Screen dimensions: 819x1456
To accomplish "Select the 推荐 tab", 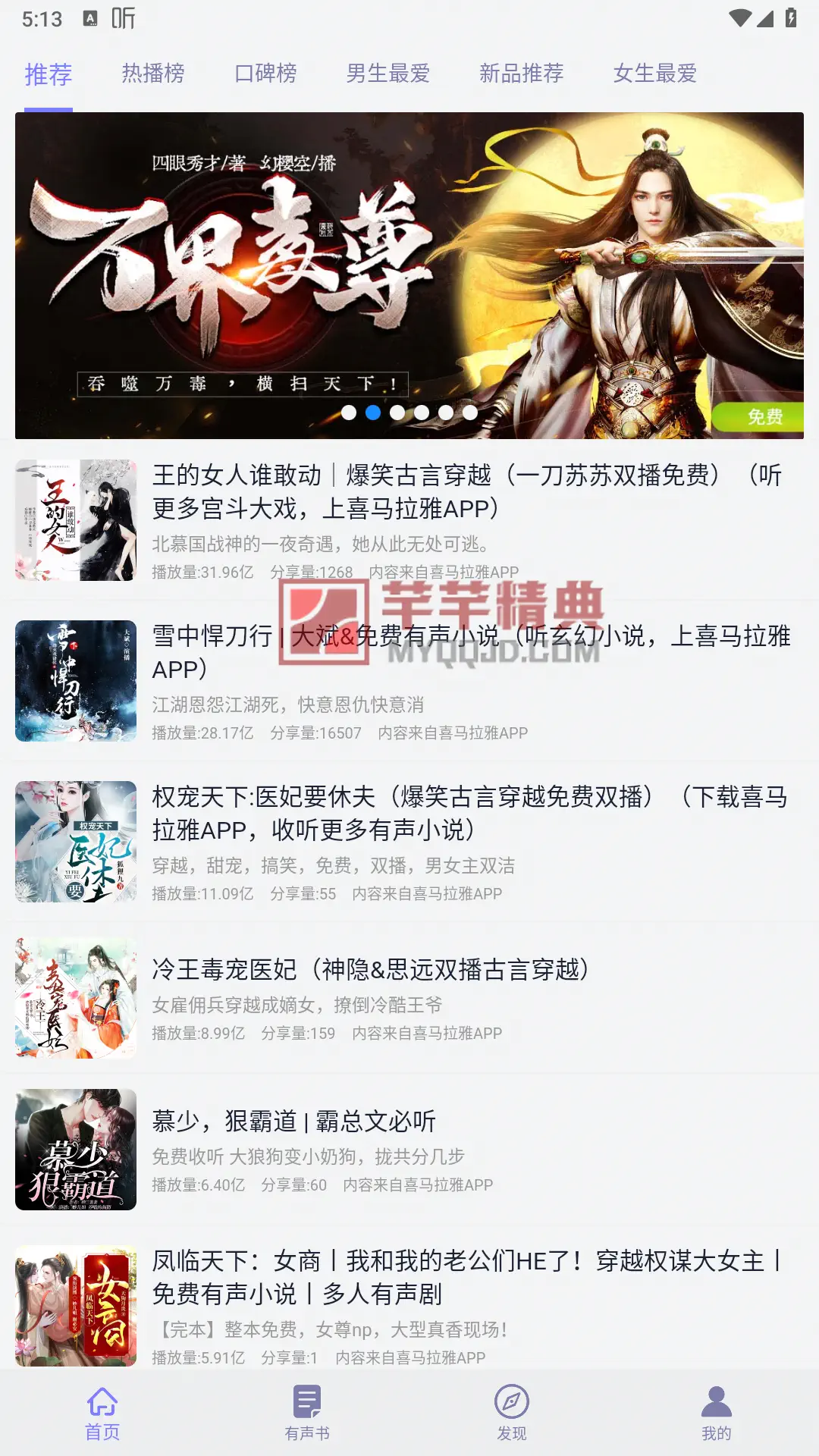I will [49, 74].
